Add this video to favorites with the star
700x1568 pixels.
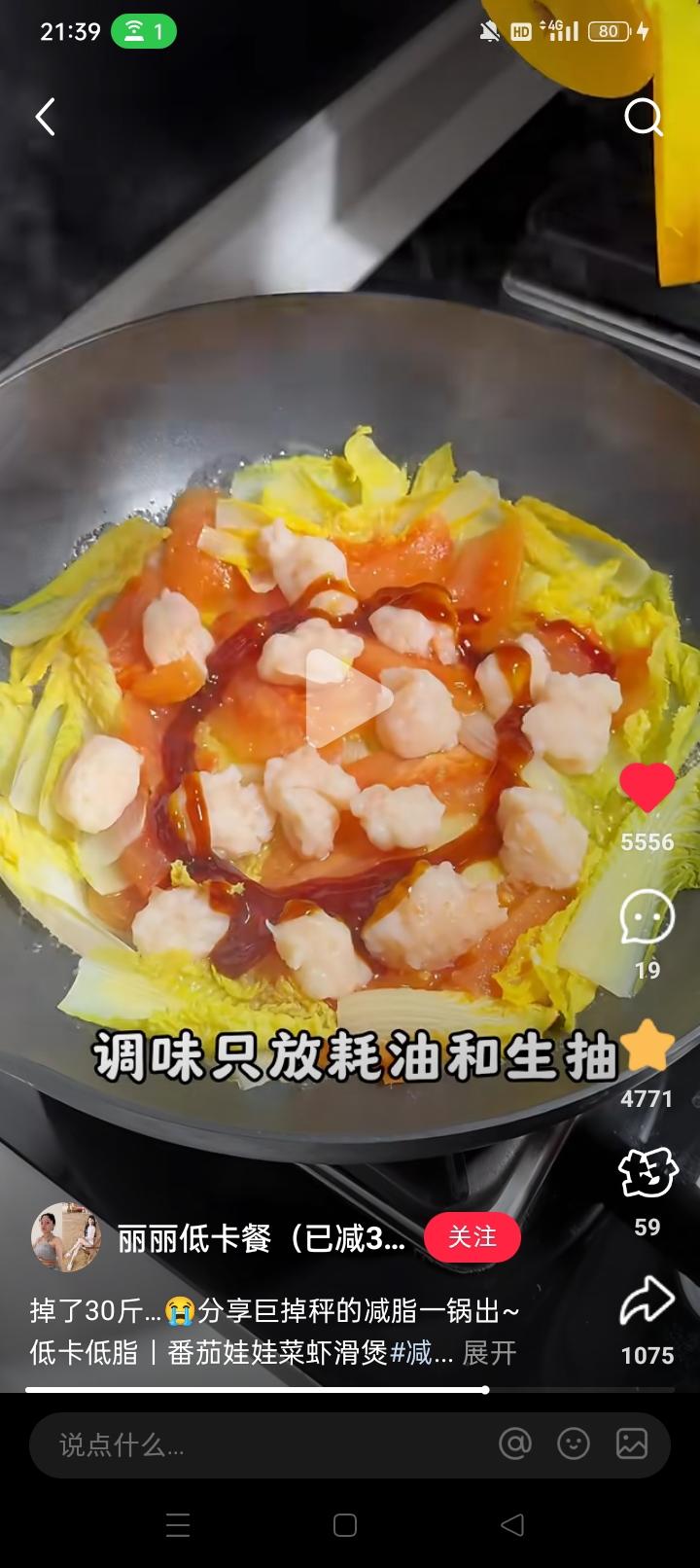point(647,1047)
